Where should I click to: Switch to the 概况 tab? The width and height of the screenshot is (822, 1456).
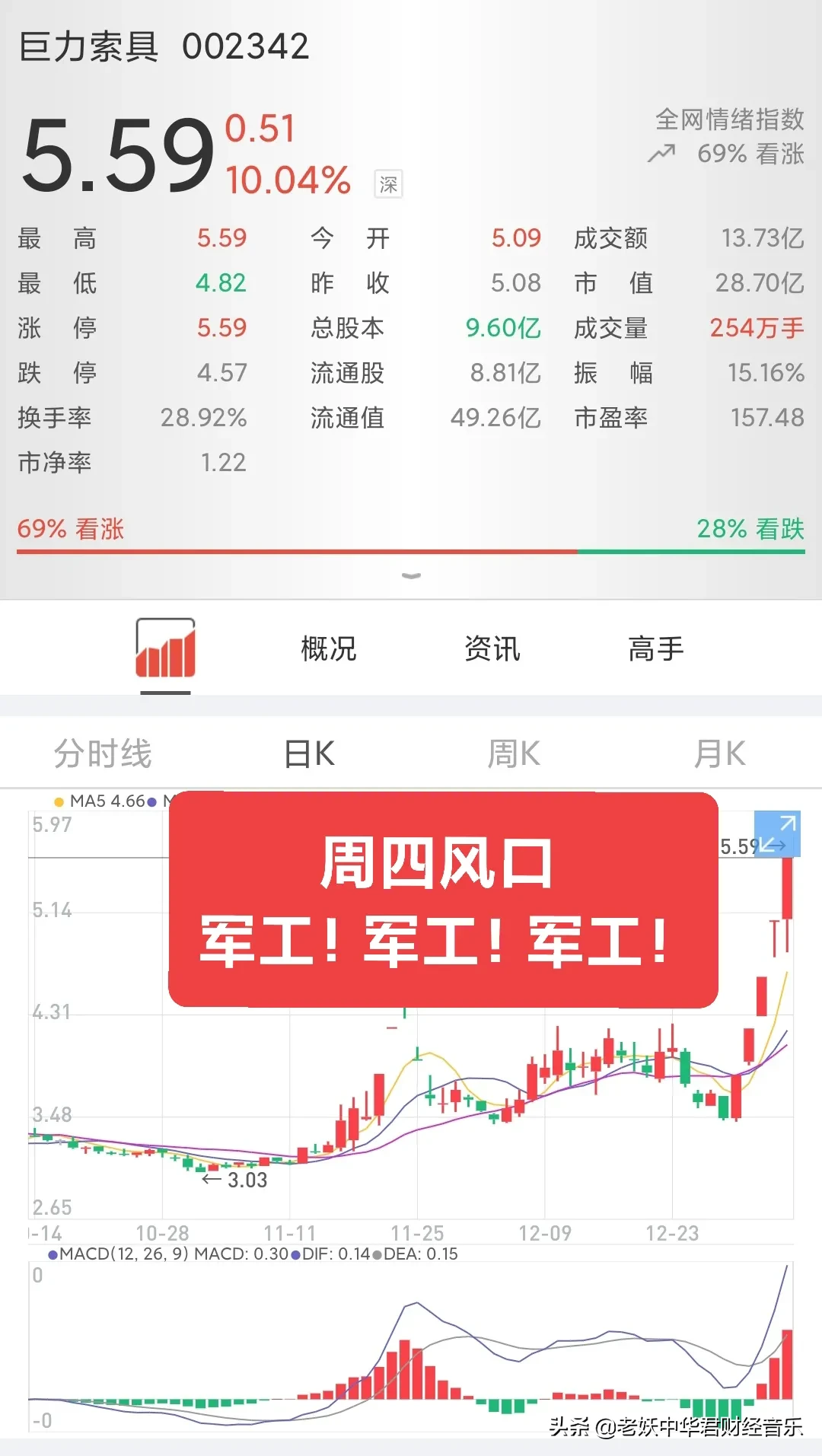click(329, 649)
